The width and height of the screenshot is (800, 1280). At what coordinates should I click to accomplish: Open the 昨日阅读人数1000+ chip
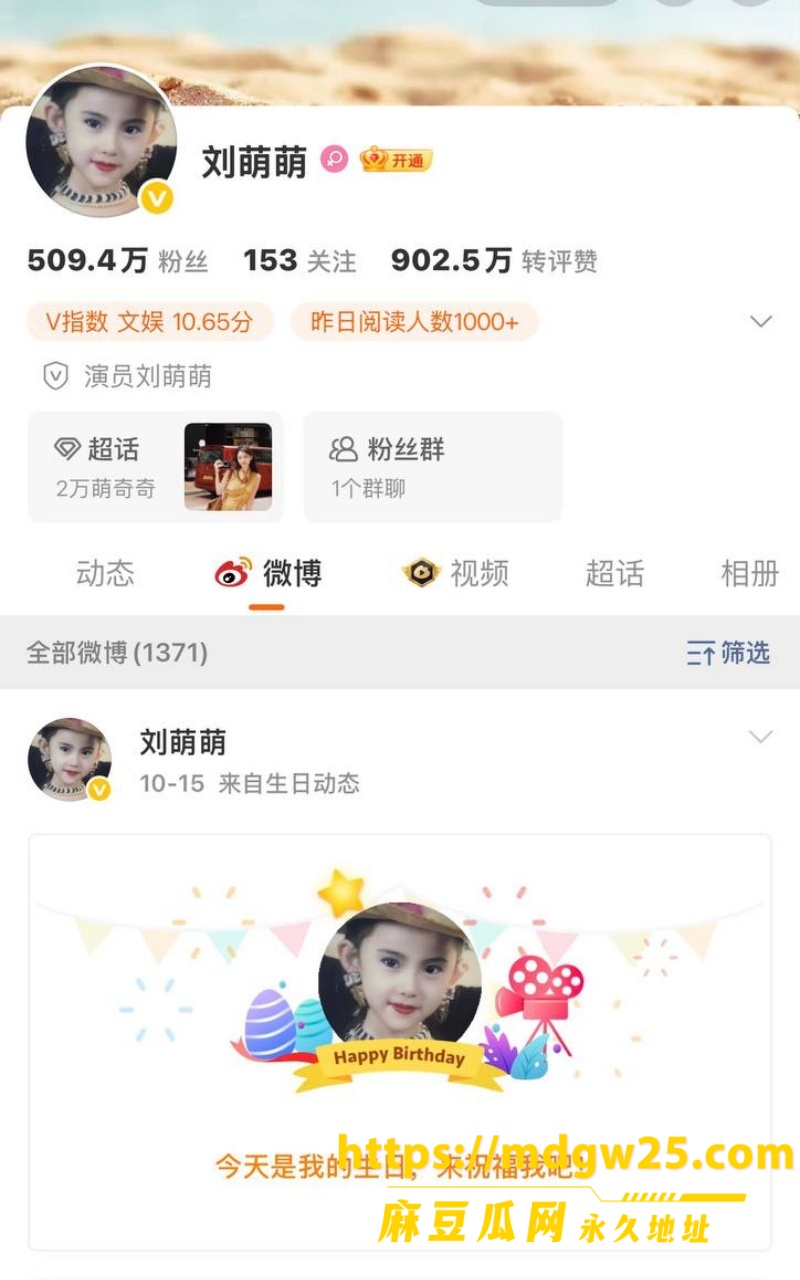[x=415, y=322]
